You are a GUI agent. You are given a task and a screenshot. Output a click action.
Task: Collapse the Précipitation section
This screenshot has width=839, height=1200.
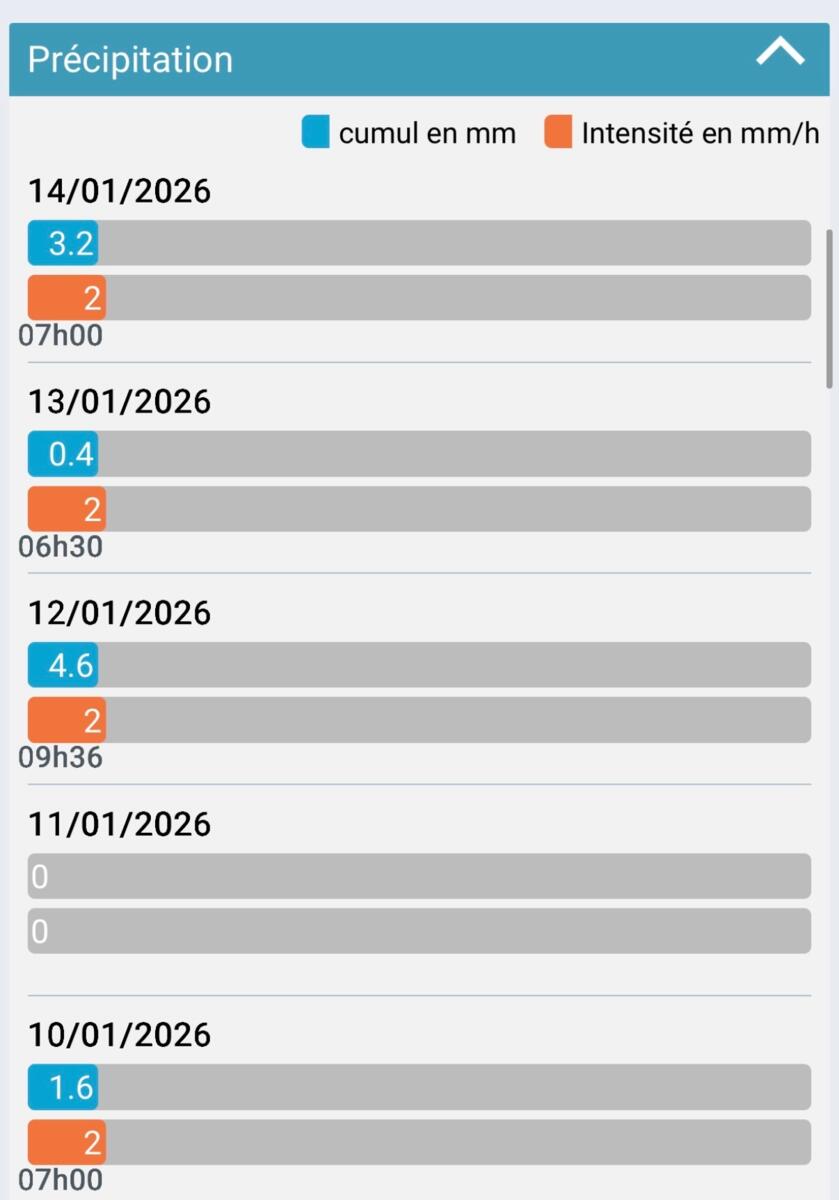click(779, 54)
